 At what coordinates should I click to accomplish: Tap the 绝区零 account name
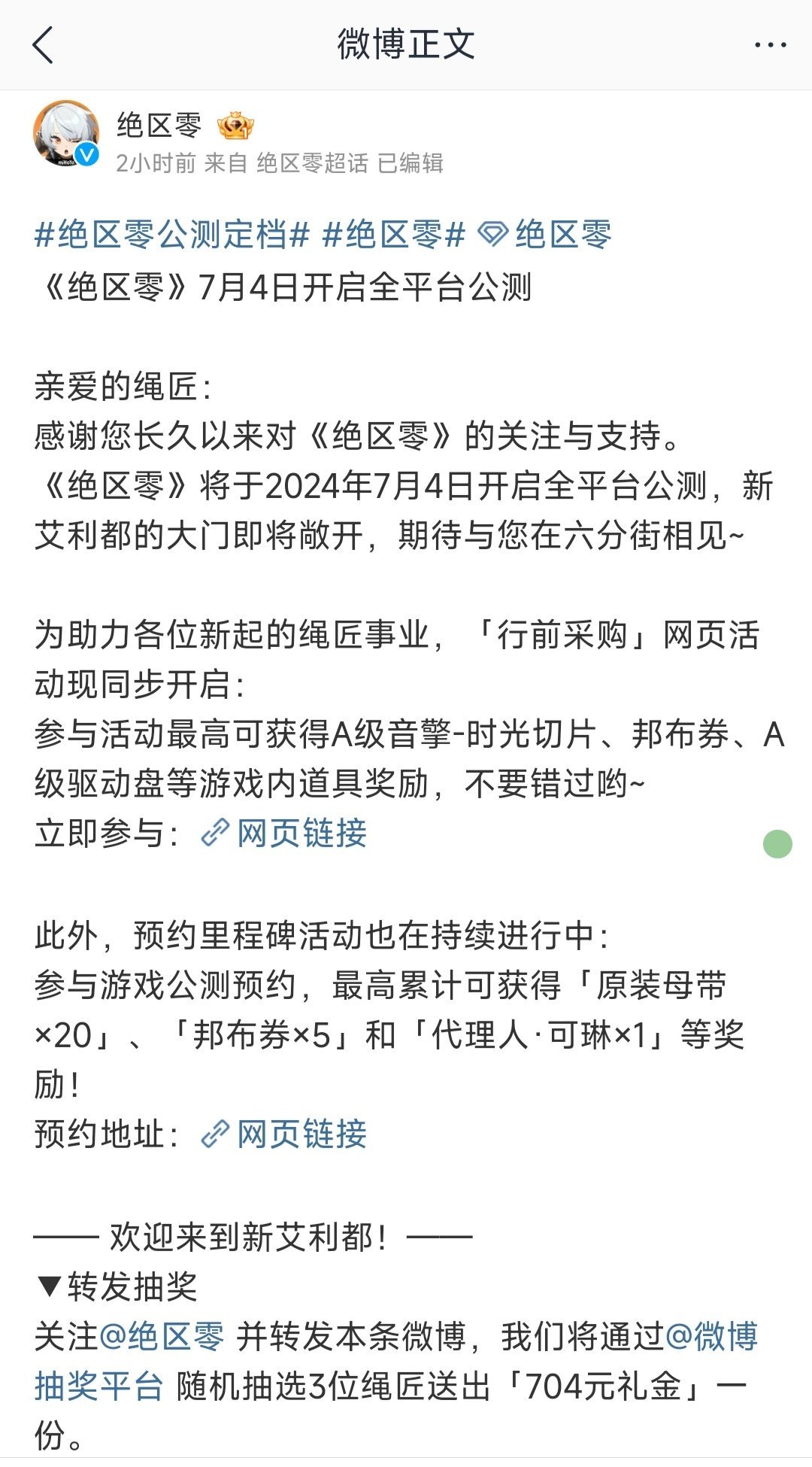pos(159,125)
